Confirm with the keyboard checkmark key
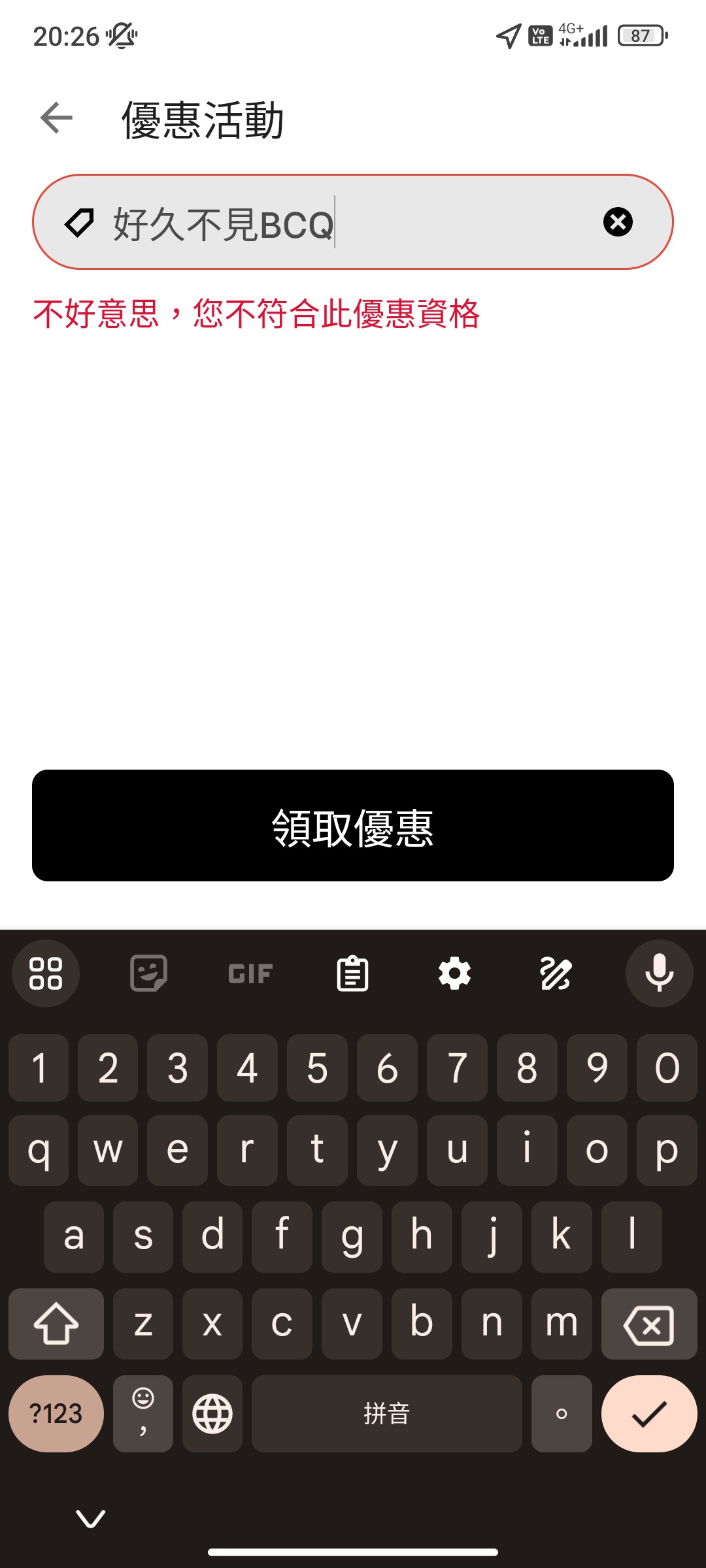This screenshot has height=1568, width=706. 648,1414
